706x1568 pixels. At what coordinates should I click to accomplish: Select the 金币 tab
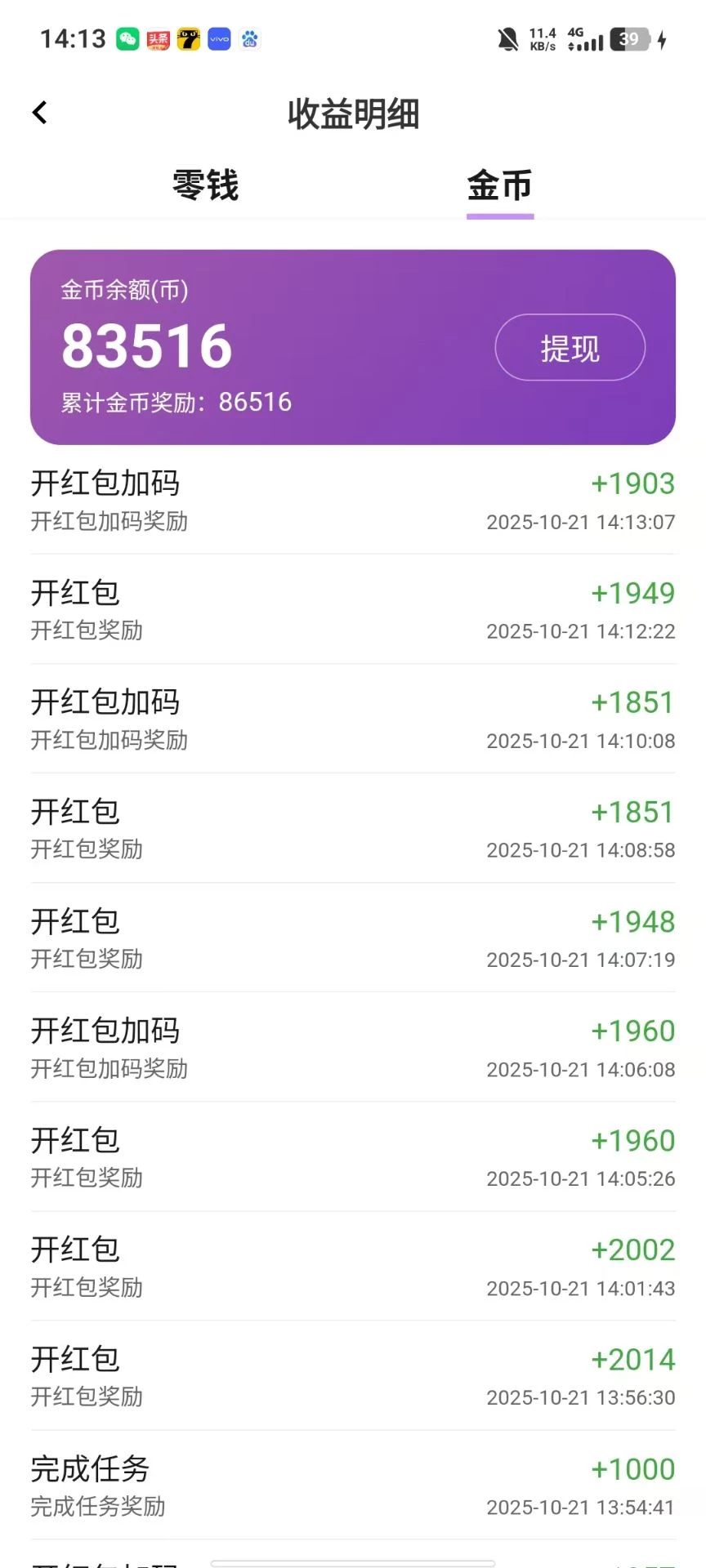click(499, 185)
